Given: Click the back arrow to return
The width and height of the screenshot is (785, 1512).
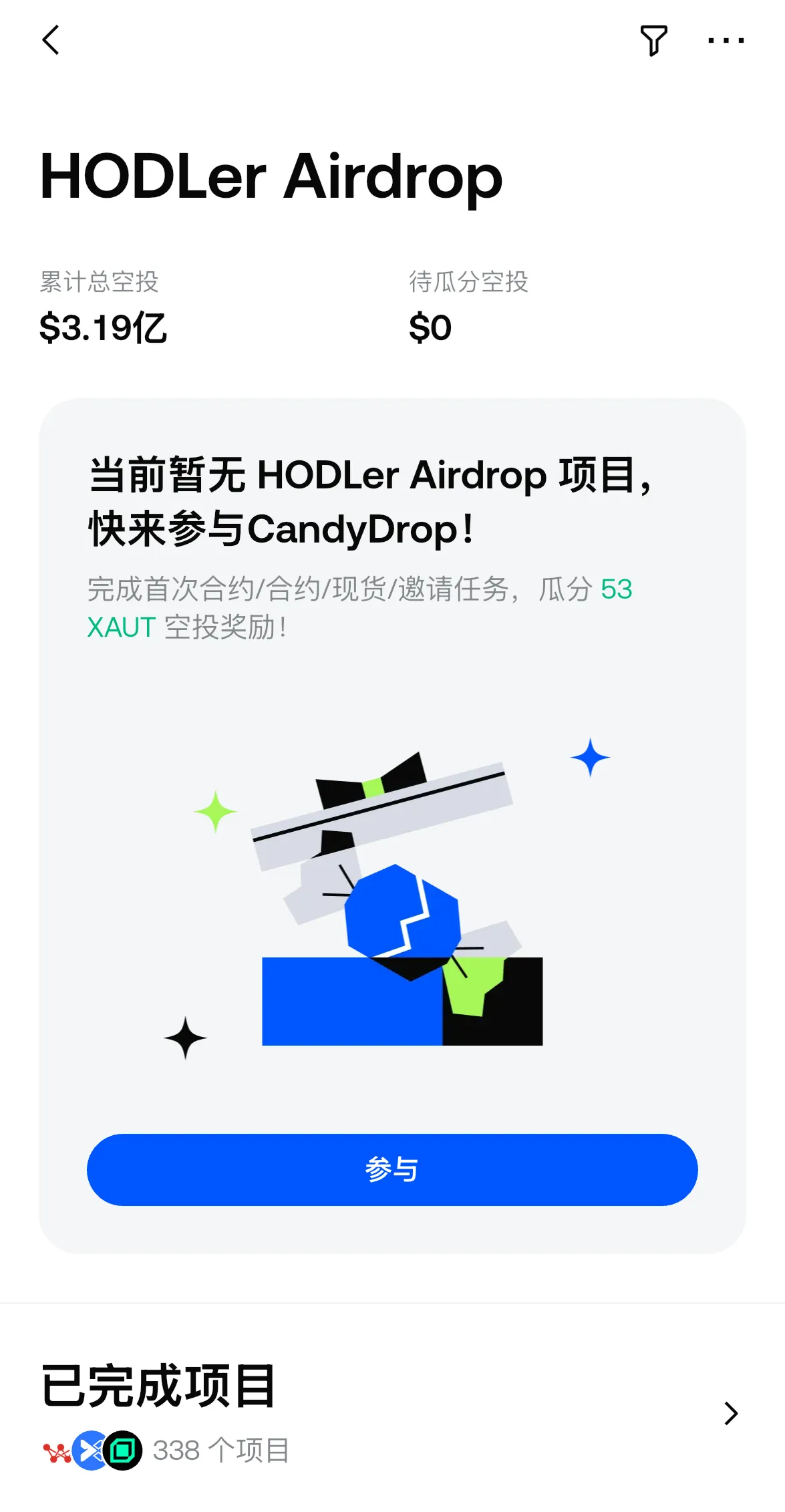Looking at the screenshot, I should pyautogui.click(x=49, y=40).
